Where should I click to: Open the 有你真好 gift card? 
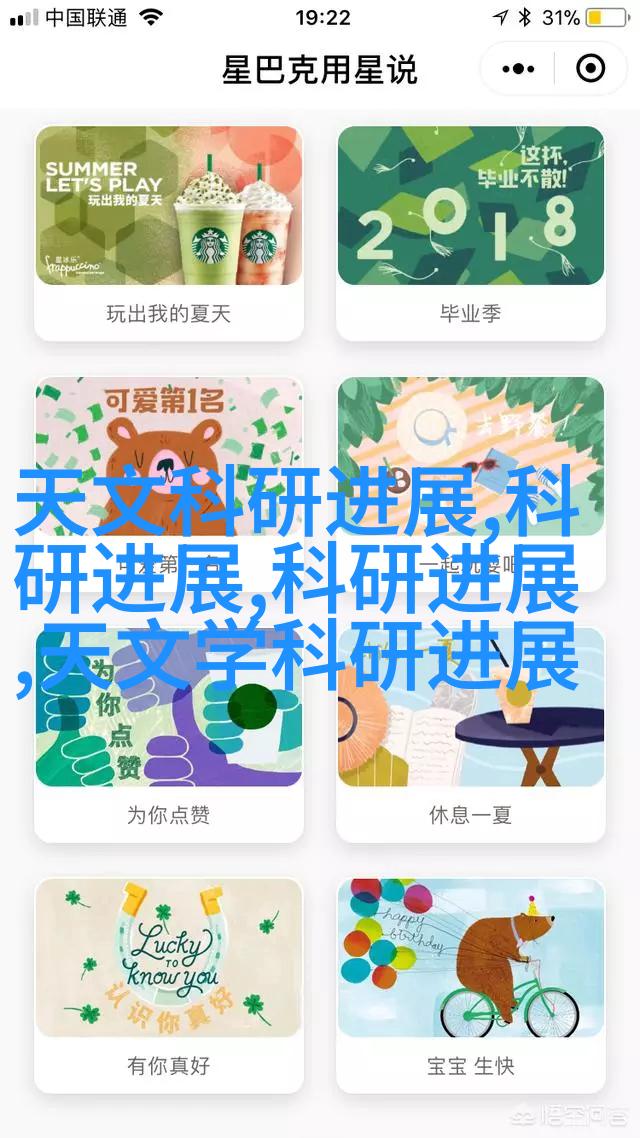(x=168, y=984)
